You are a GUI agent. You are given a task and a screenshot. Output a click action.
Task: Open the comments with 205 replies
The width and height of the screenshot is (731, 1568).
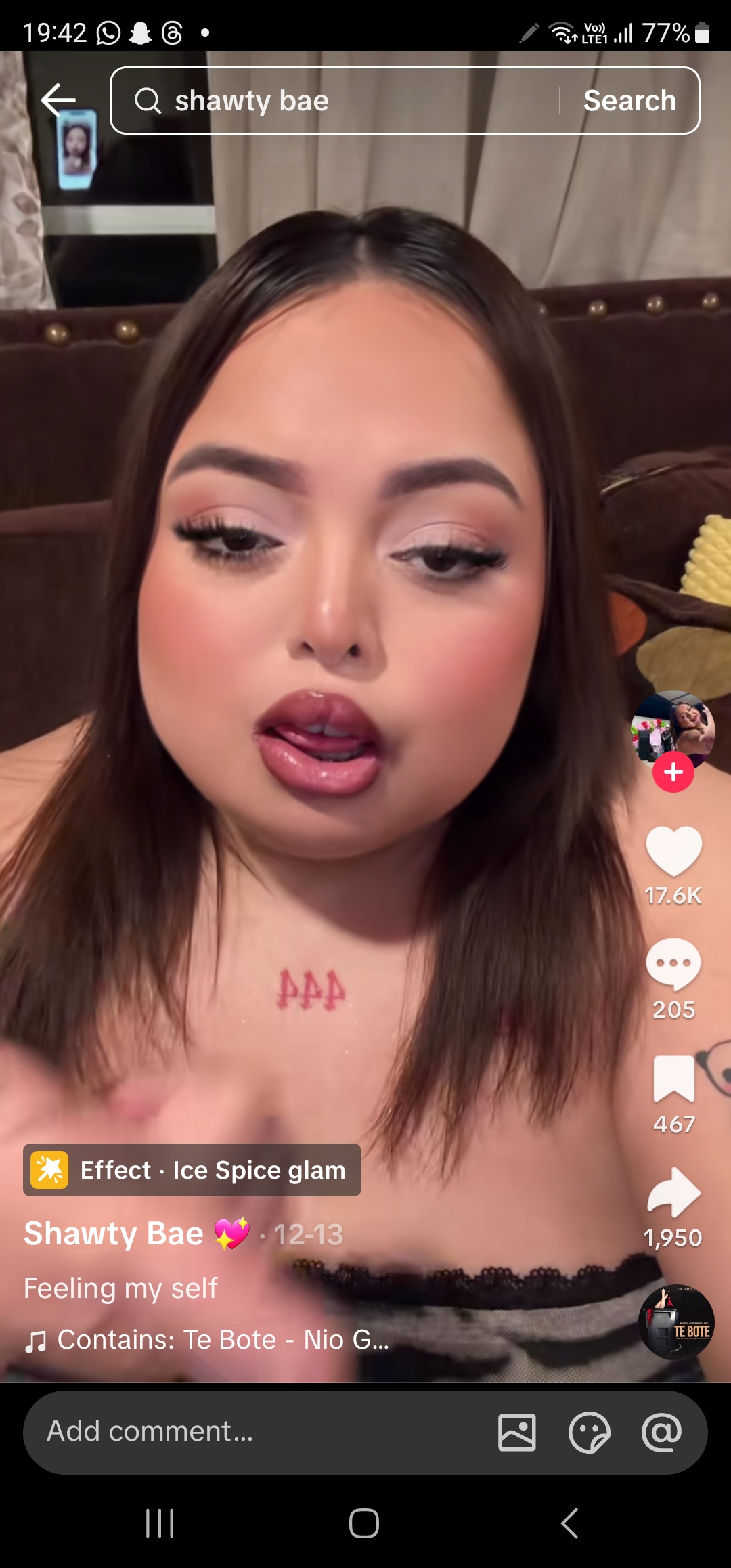[x=673, y=964]
